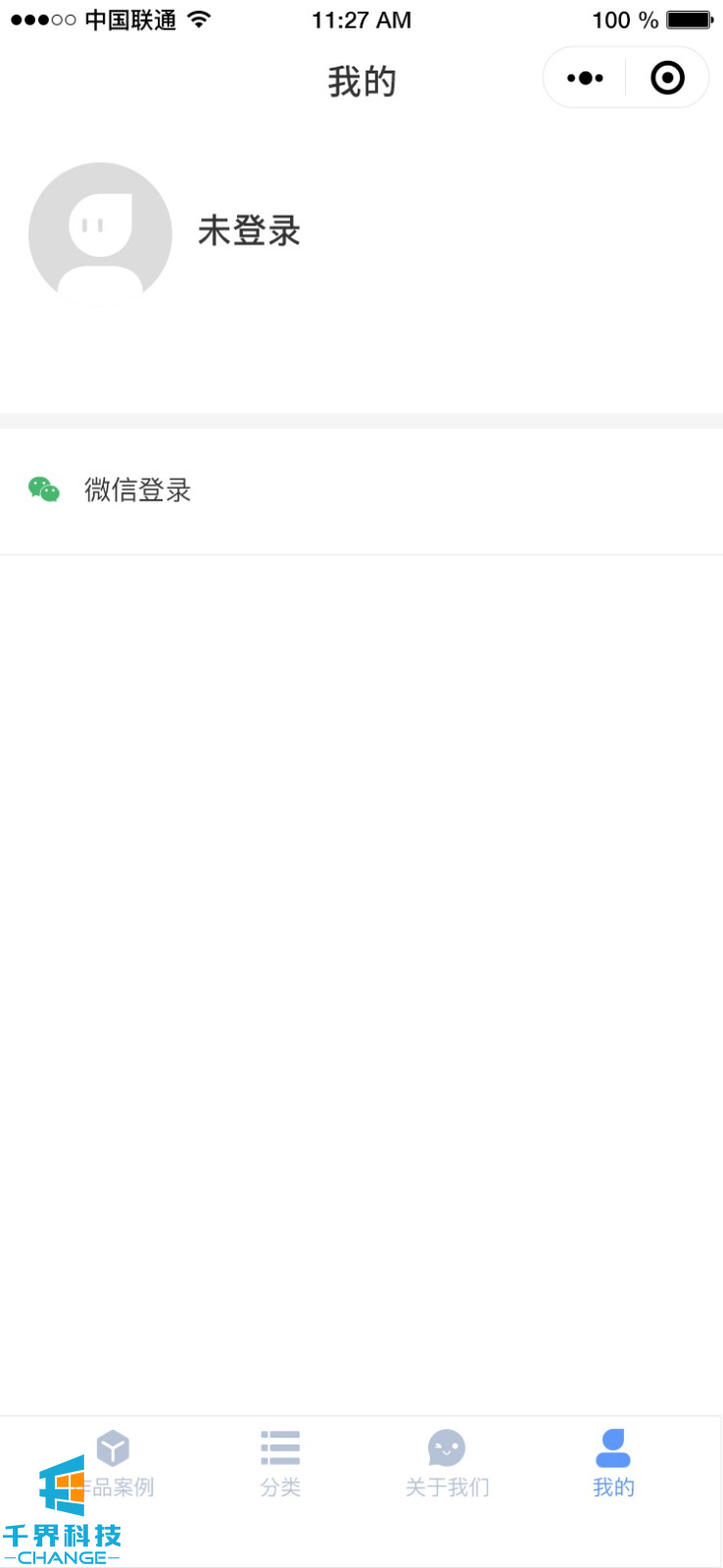
Task: Go to the 分类 tab
Action: tap(280, 1463)
